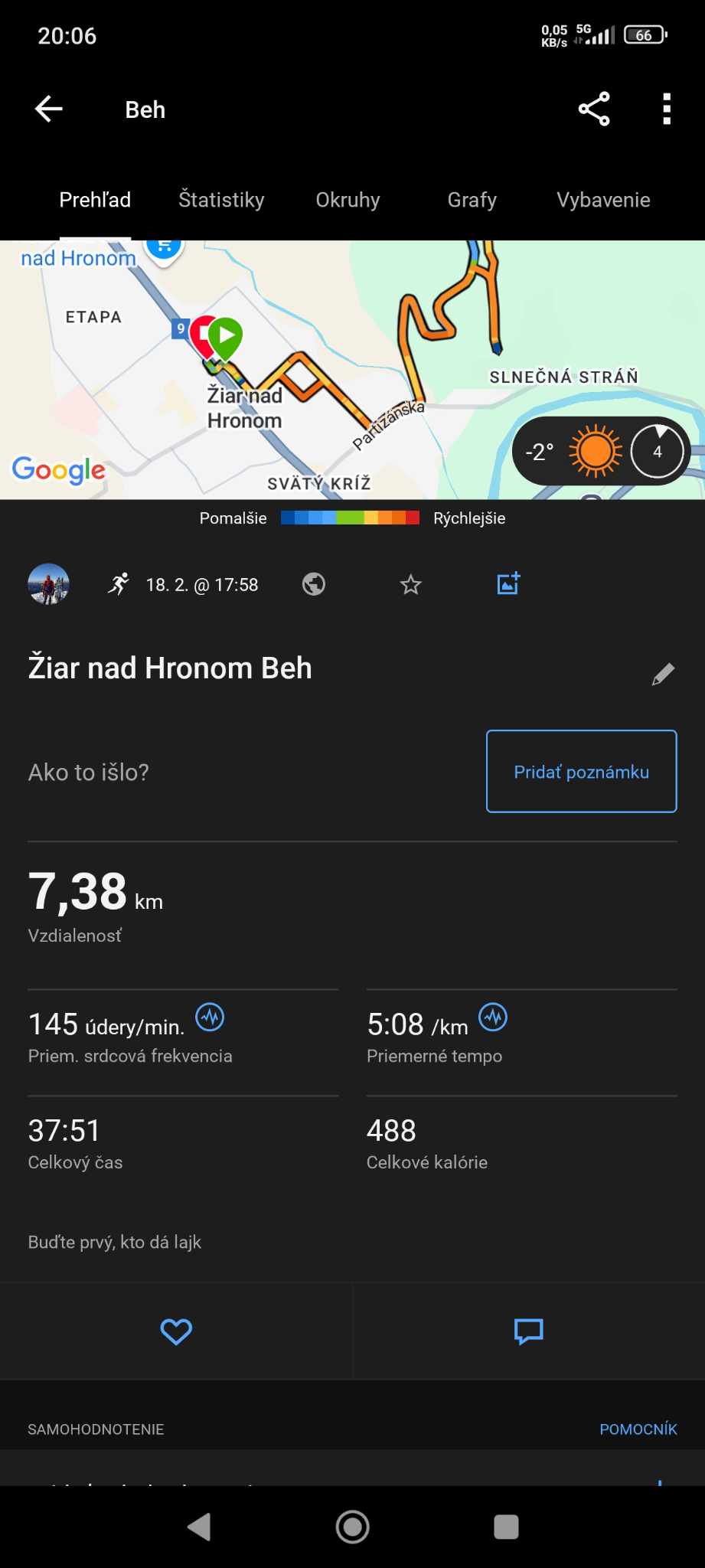Share this run activity
Screen dimensions: 705x1568
(594, 109)
